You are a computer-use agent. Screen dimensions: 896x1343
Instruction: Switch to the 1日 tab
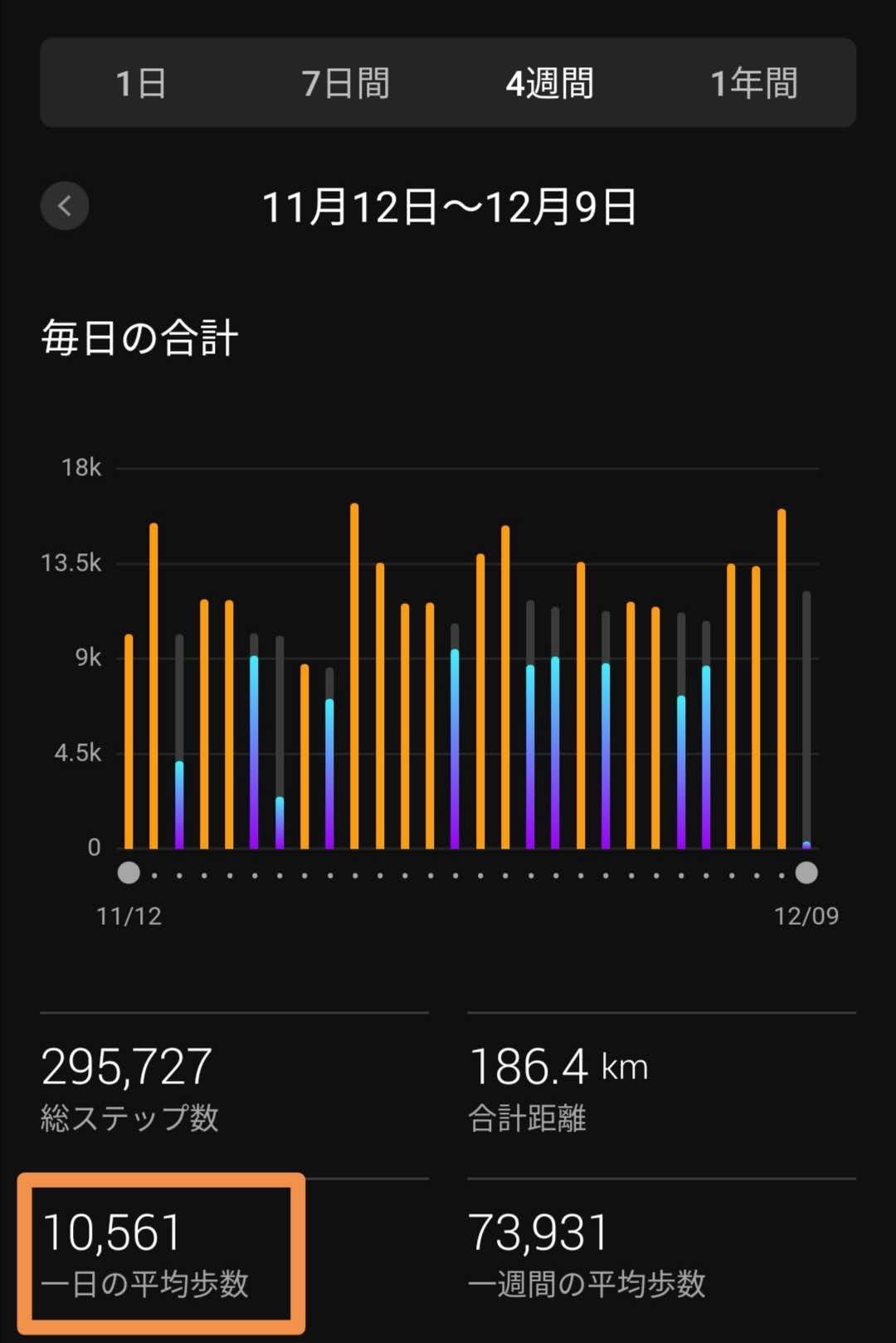141,83
